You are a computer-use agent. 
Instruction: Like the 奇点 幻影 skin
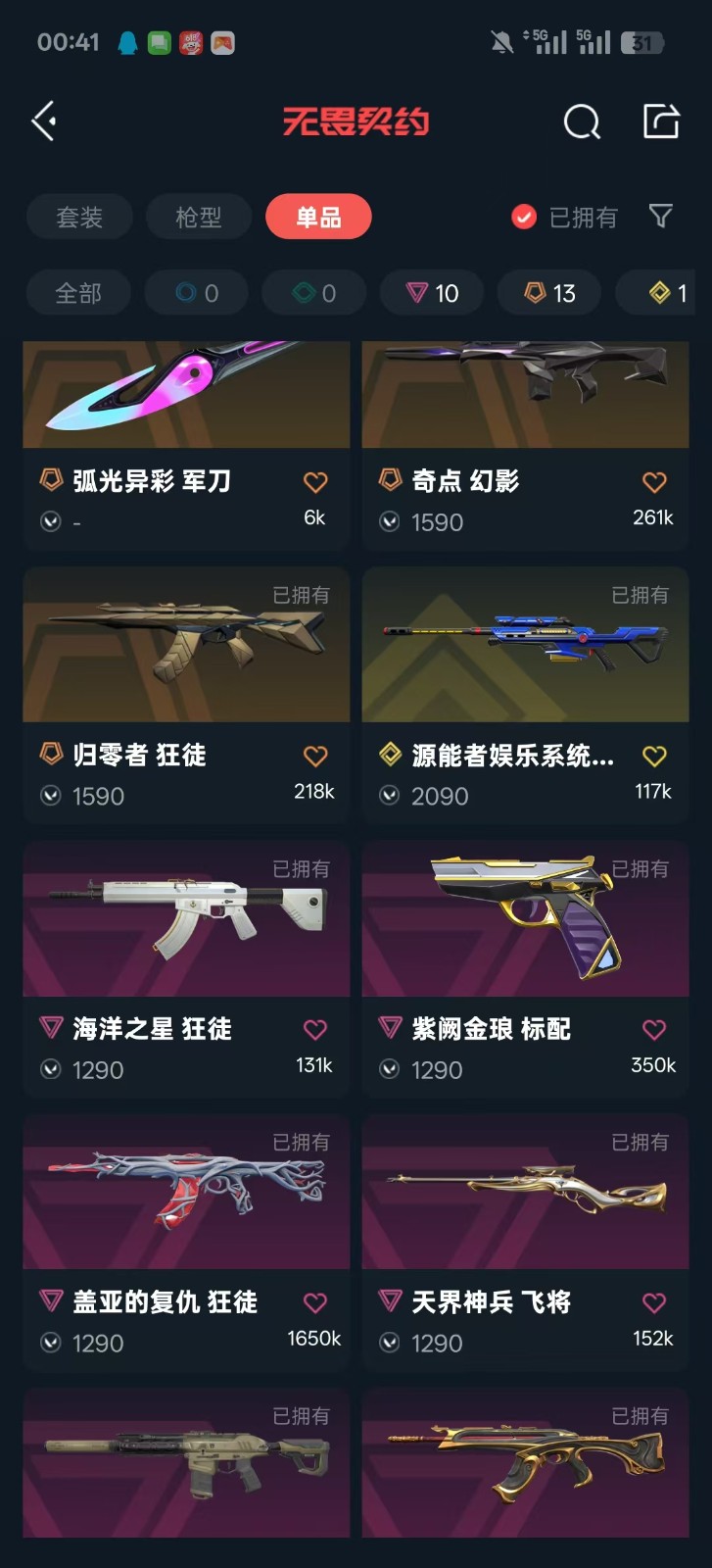(654, 482)
